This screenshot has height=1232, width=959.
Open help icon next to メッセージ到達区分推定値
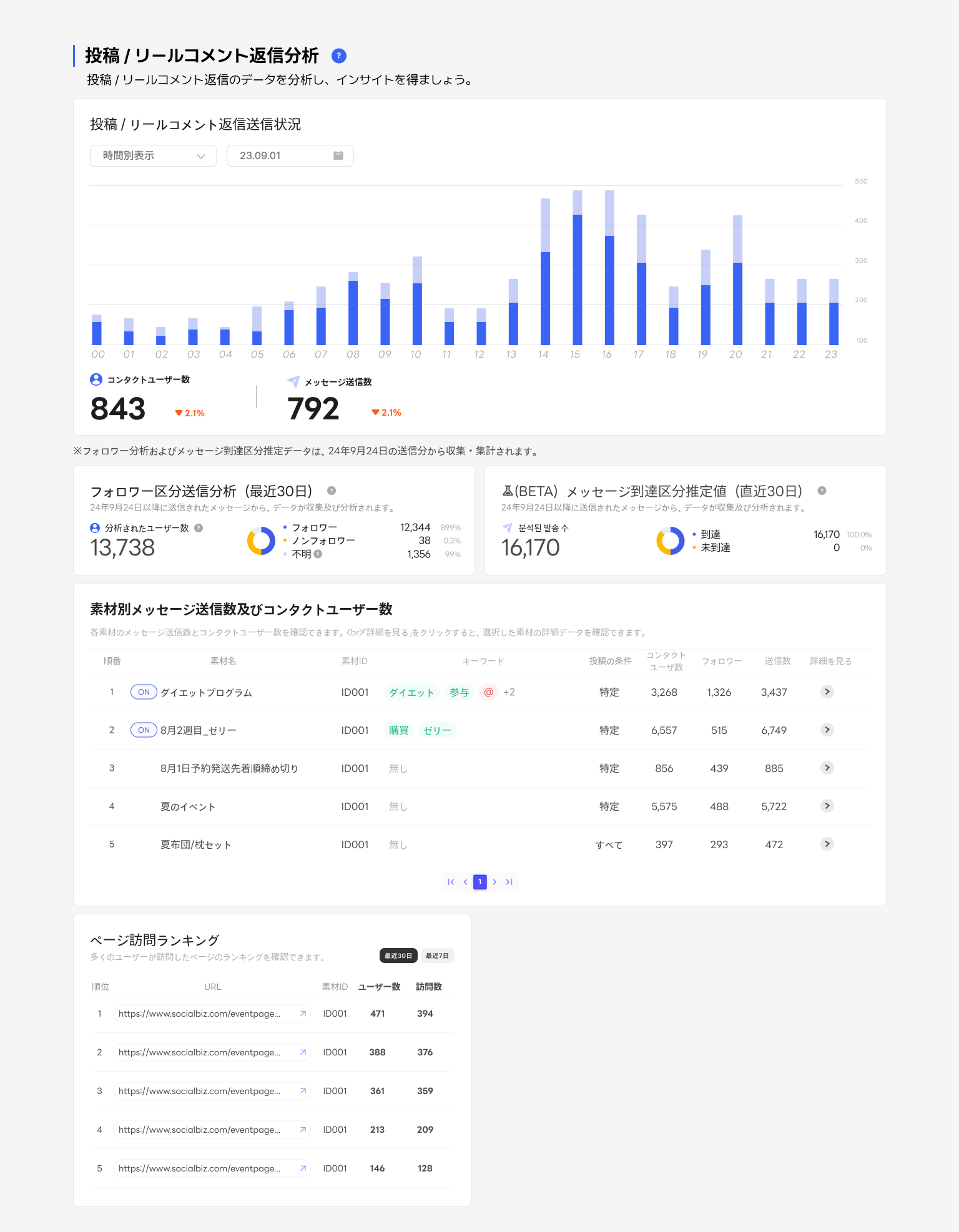(x=822, y=491)
